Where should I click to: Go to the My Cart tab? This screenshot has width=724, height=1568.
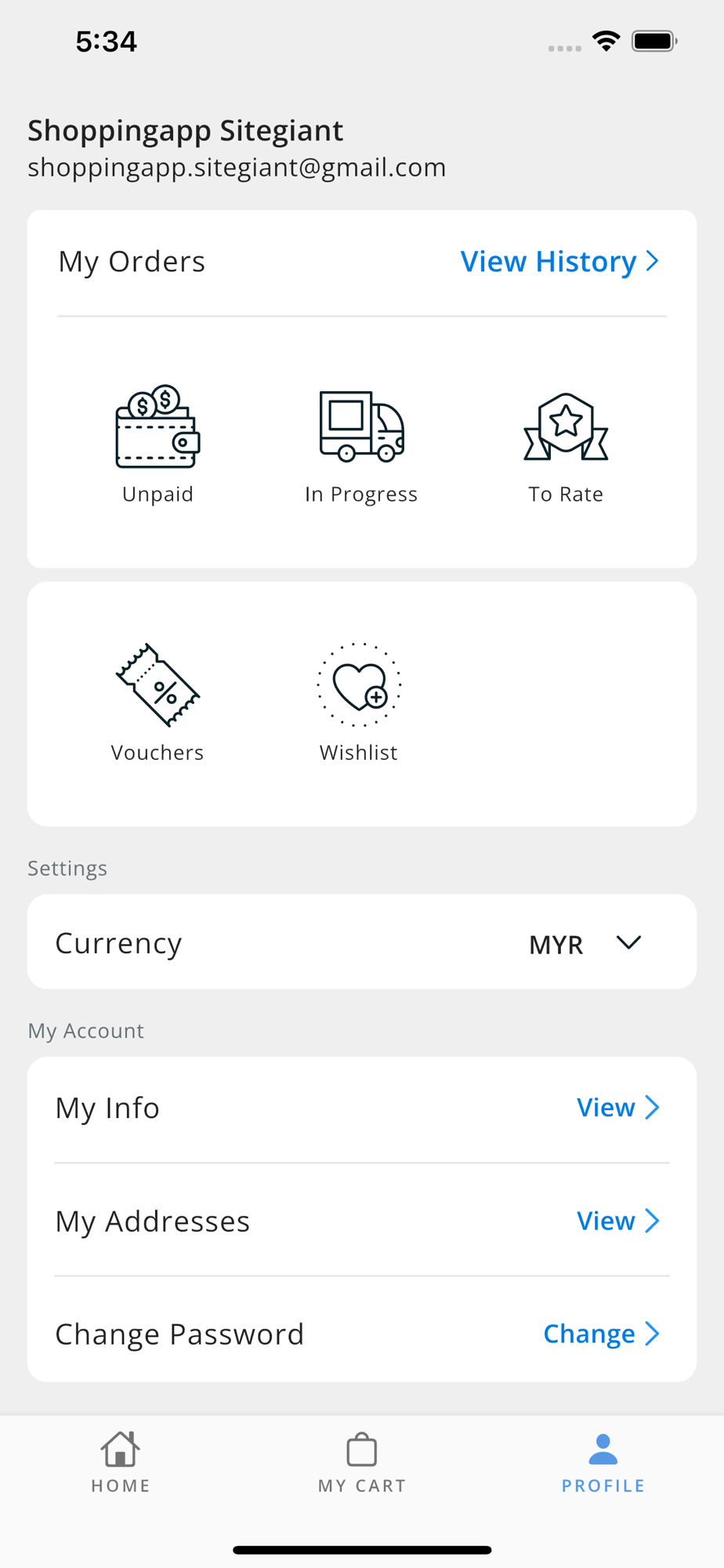[362, 1462]
